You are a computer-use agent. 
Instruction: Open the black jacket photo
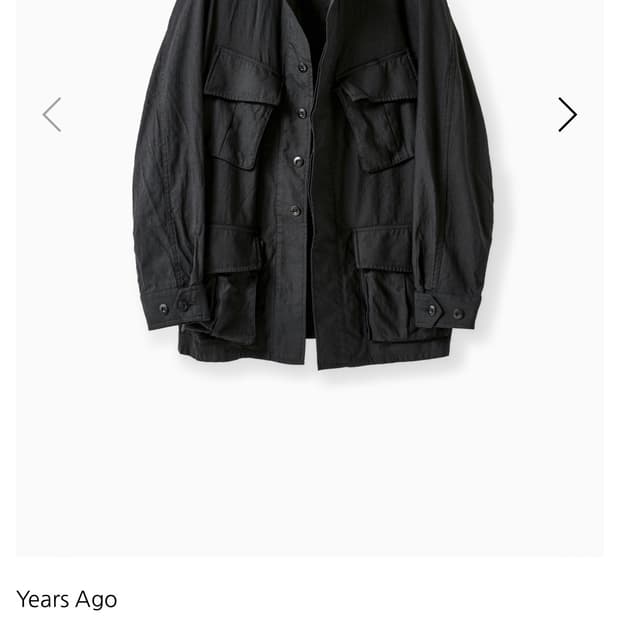(x=310, y=190)
